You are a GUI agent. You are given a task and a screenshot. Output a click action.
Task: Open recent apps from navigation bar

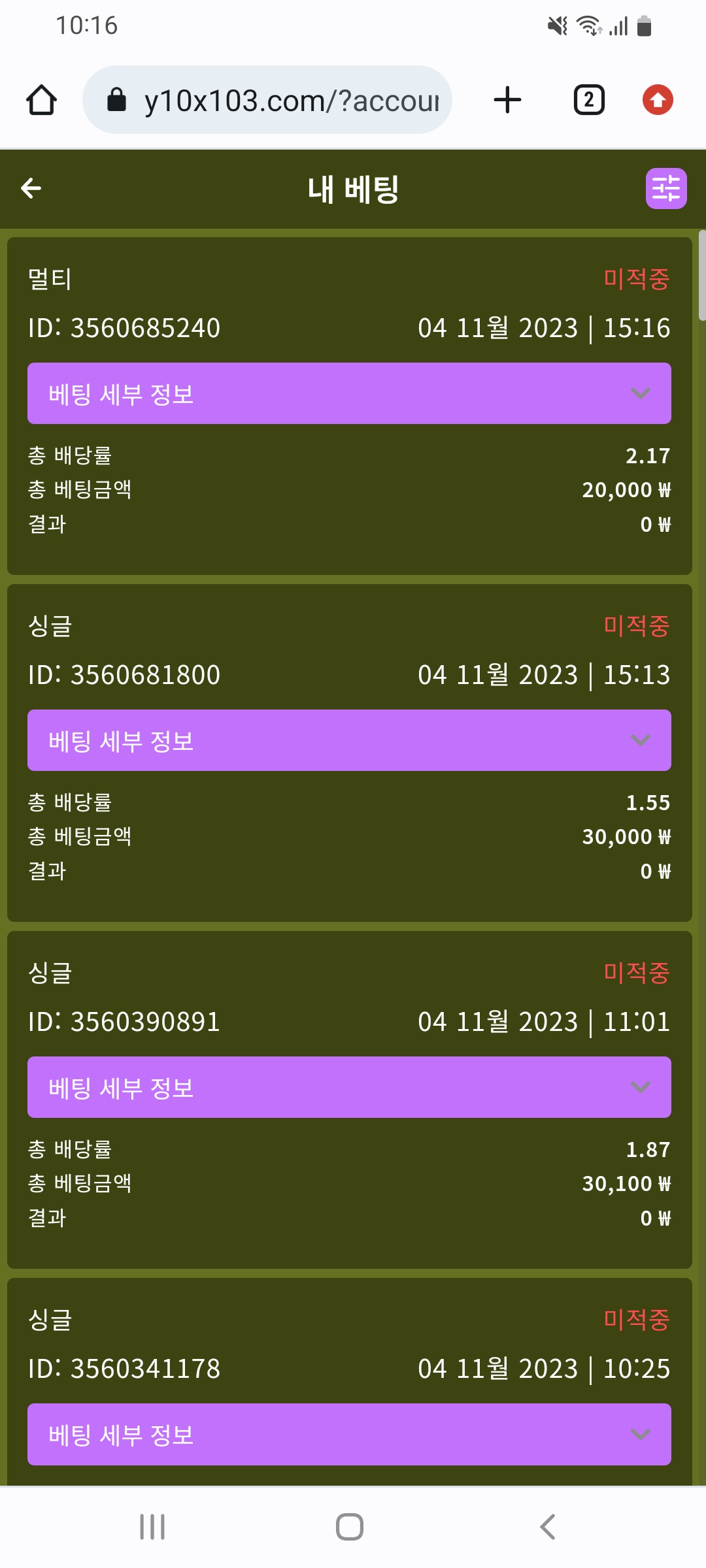point(152,1527)
